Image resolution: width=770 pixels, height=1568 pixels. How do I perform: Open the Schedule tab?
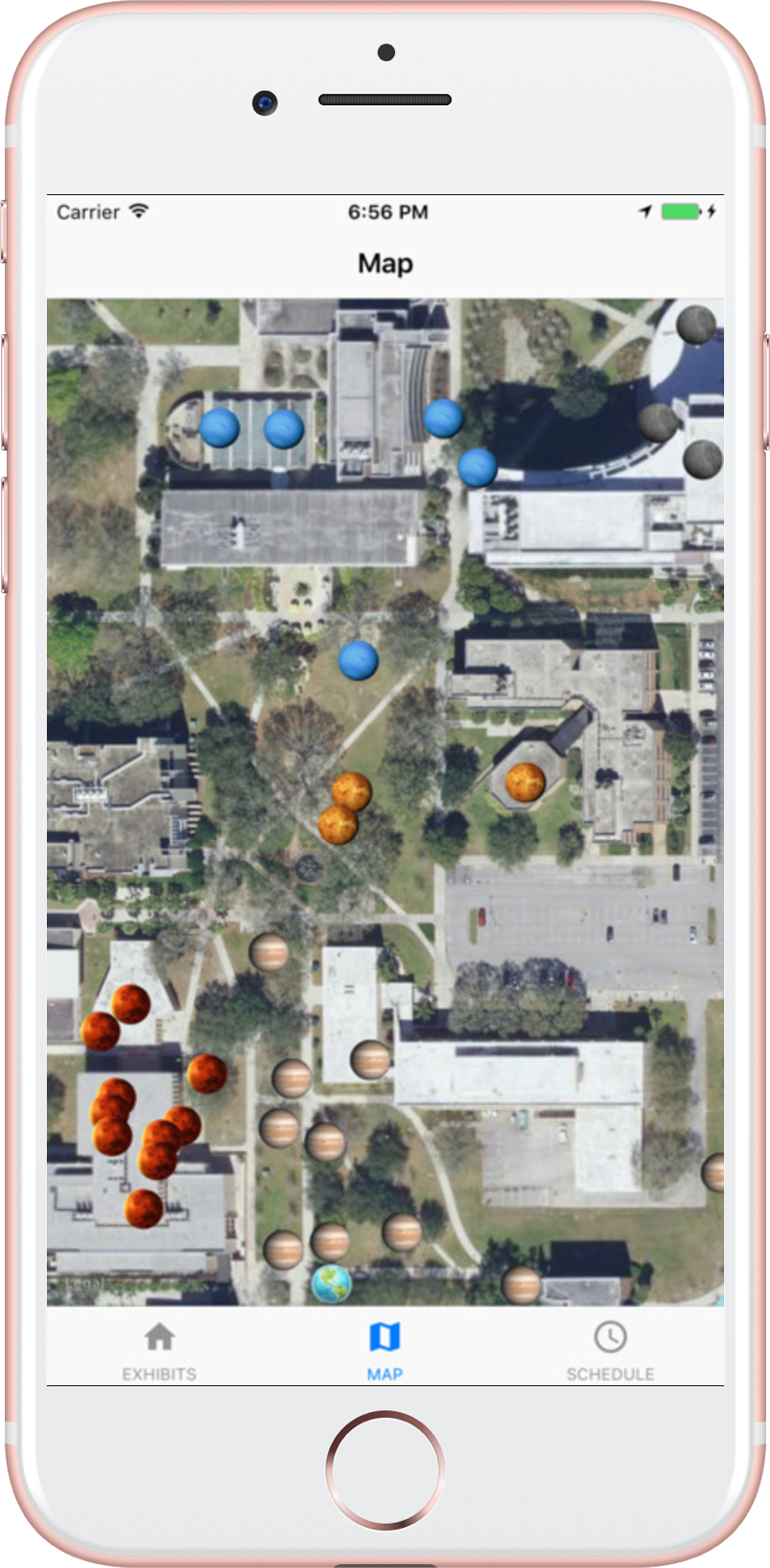610,1352
